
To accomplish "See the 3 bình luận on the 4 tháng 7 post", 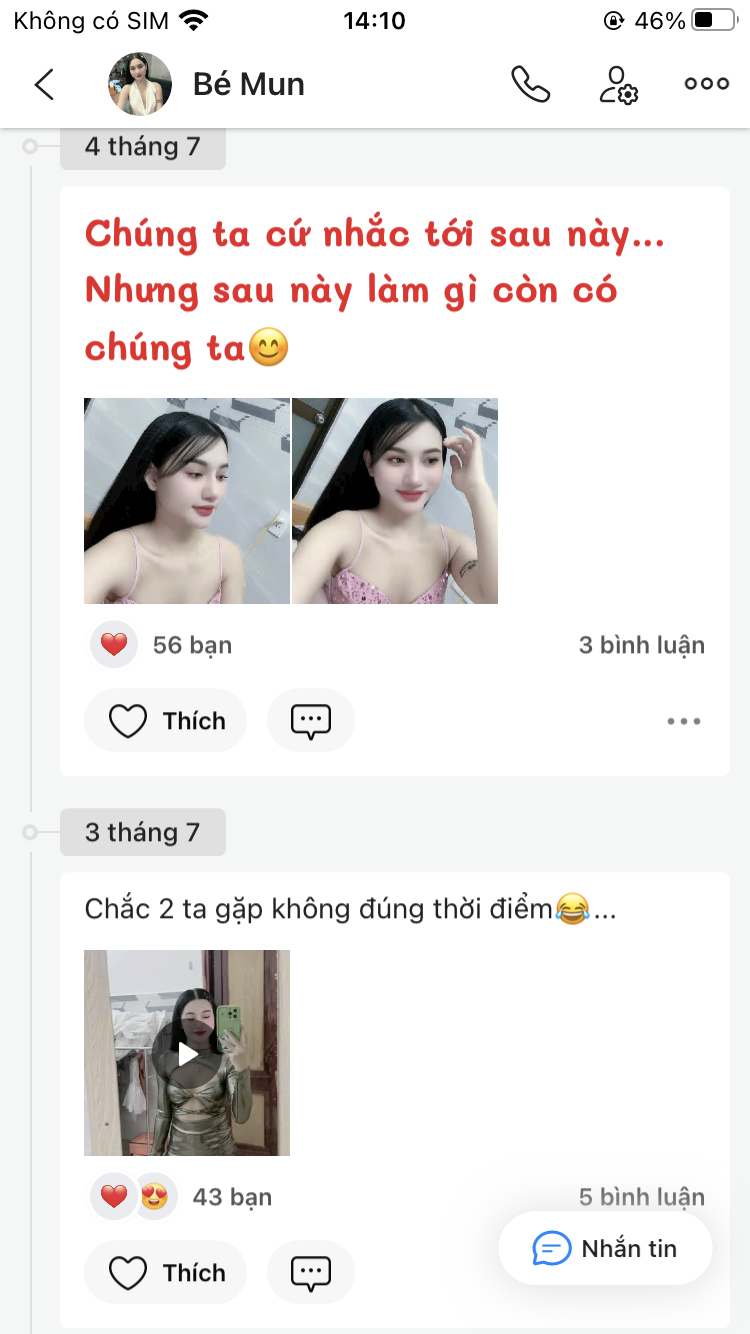I will [x=641, y=645].
